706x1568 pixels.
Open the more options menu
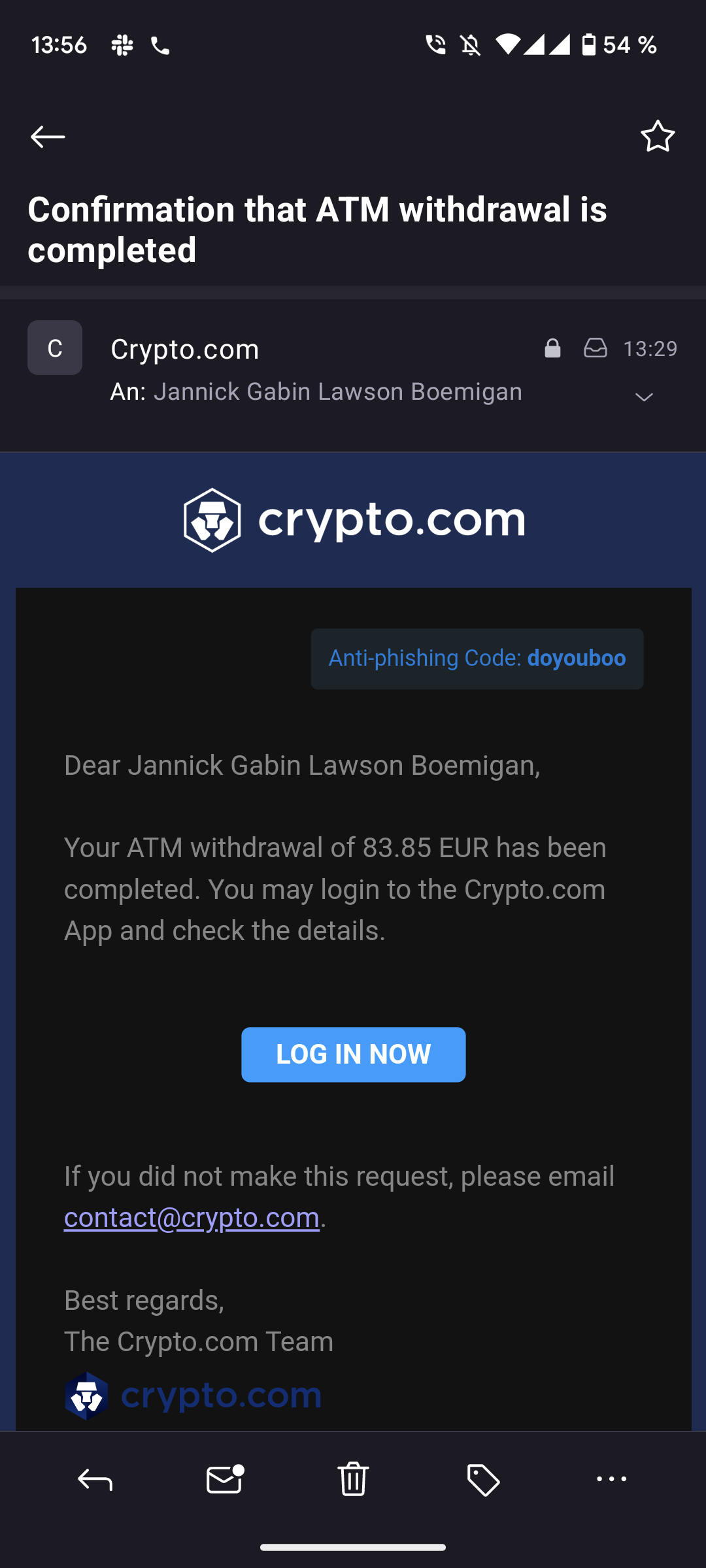611,1480
